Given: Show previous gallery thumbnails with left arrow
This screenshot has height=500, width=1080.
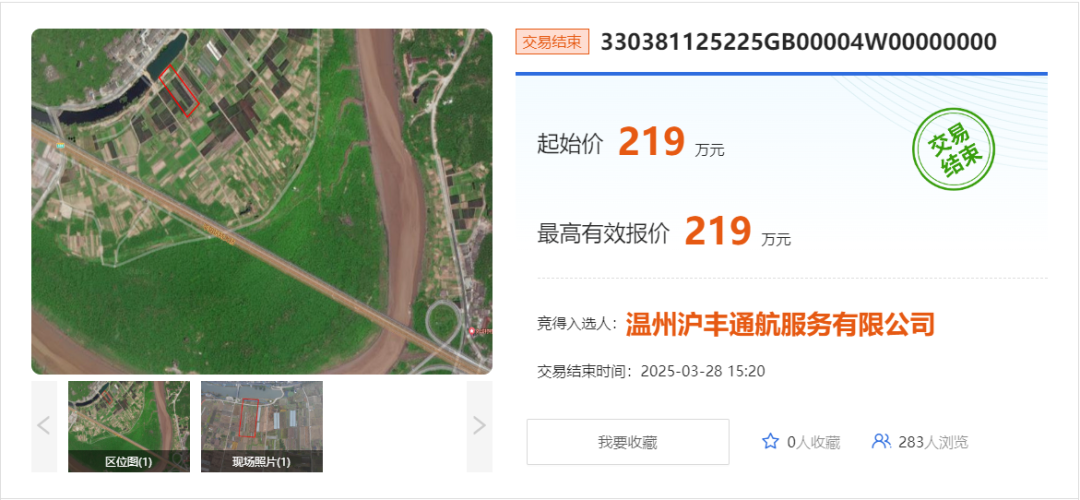Looking at the screenshot, I should pyautogui.click(x=44, y=426).
